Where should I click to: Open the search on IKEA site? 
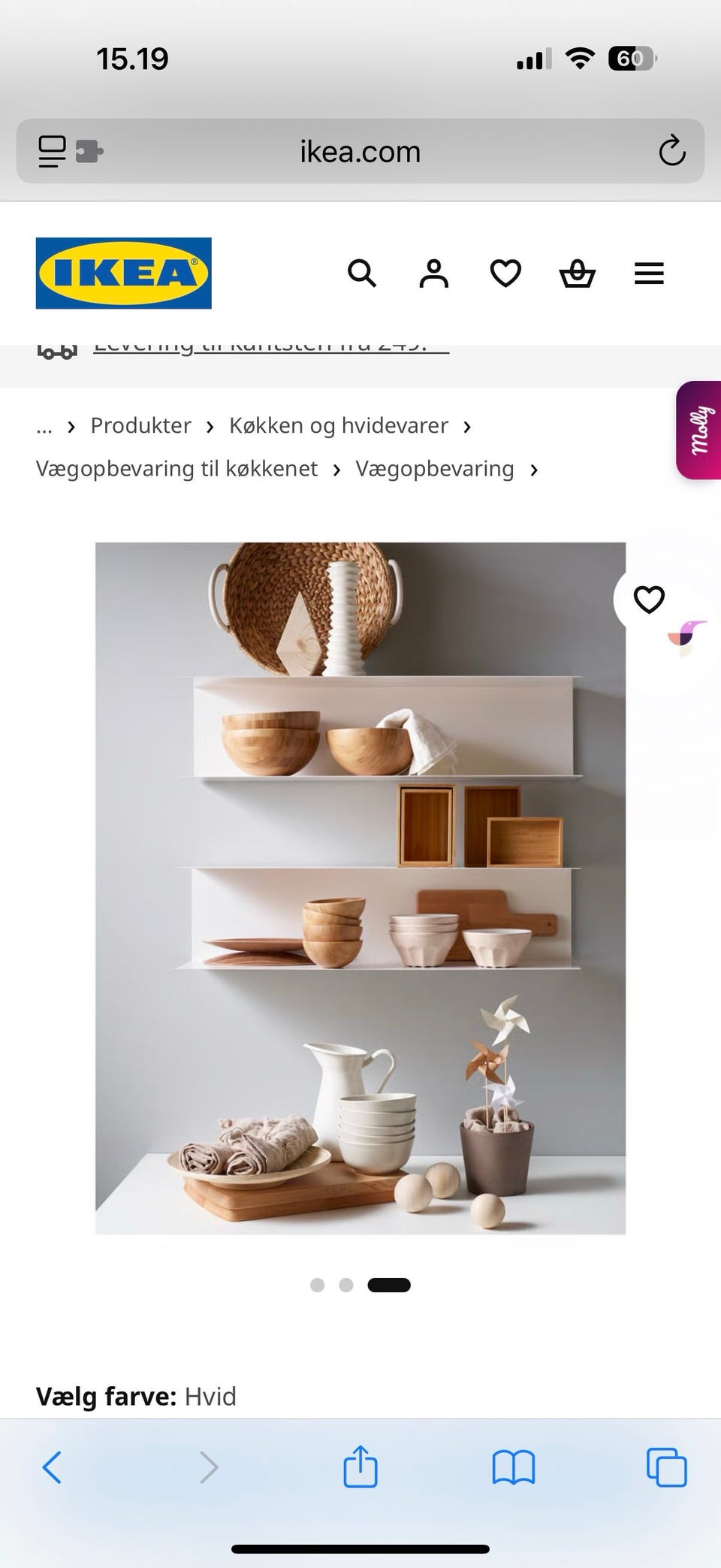pos(363,273)
